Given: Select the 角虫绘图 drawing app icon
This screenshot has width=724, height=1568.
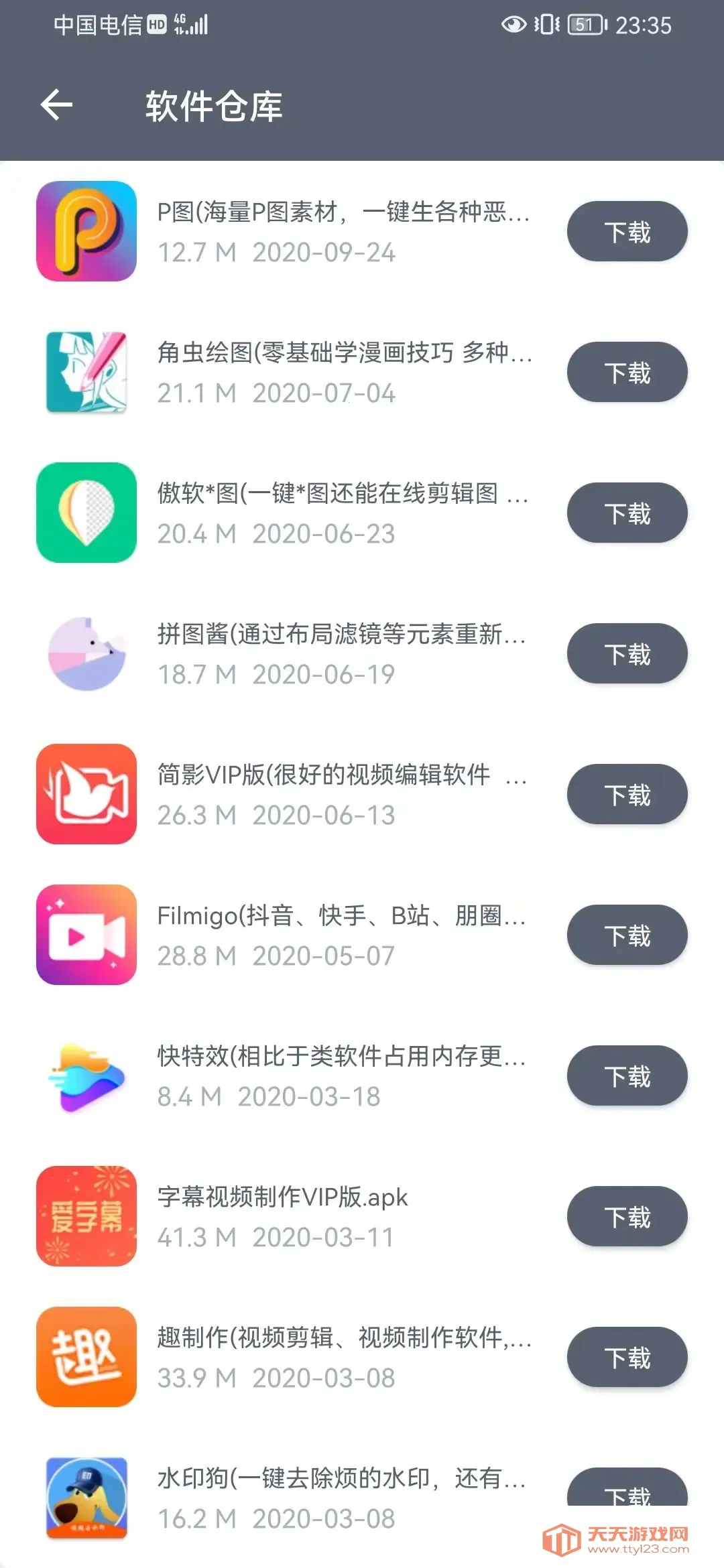Looking at the screenshot, I should (x=86, y=372).
